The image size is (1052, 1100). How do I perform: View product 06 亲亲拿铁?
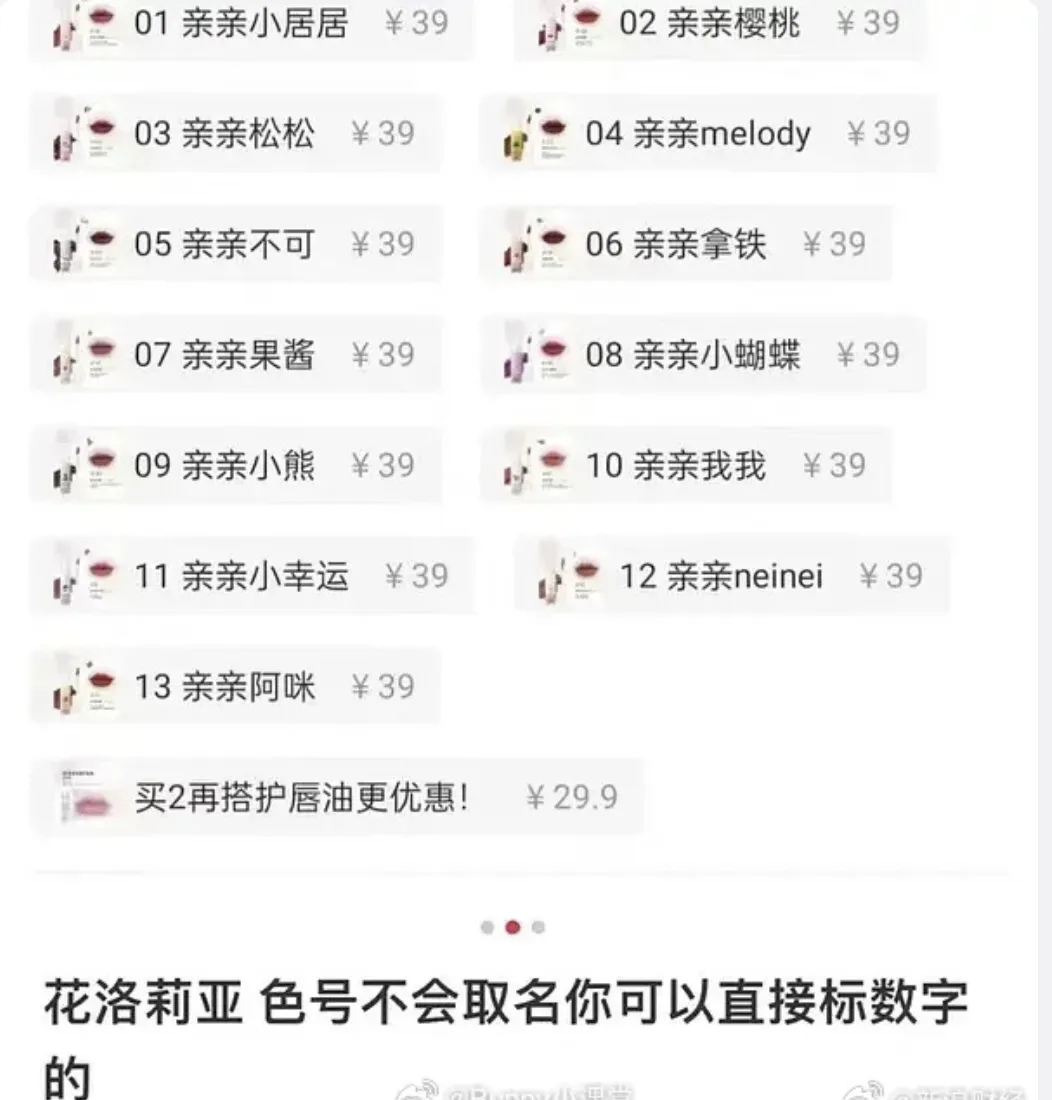[686, 244]
